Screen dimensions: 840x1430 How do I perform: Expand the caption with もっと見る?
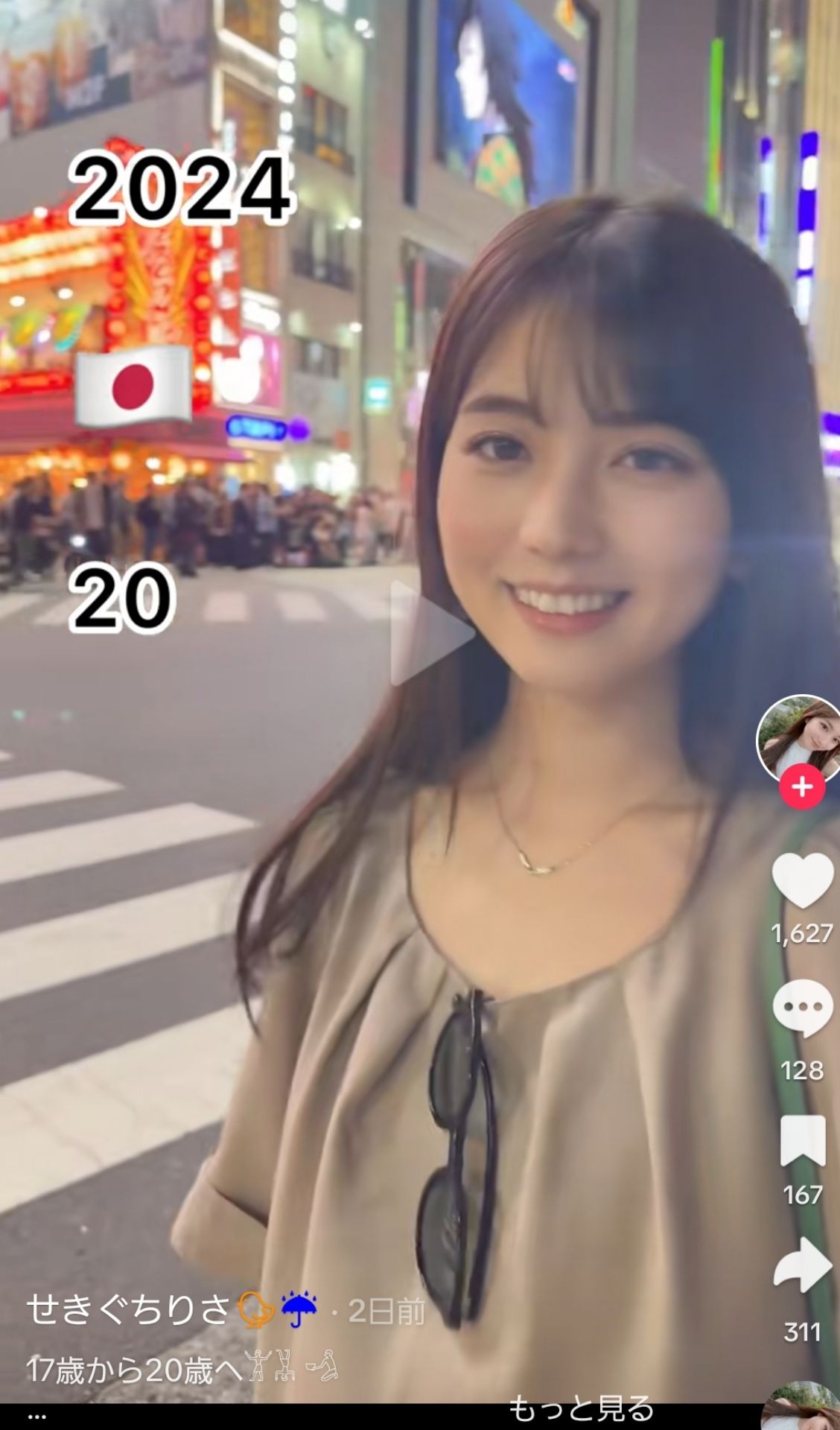pyautogui.click(x=580, y=1408)
